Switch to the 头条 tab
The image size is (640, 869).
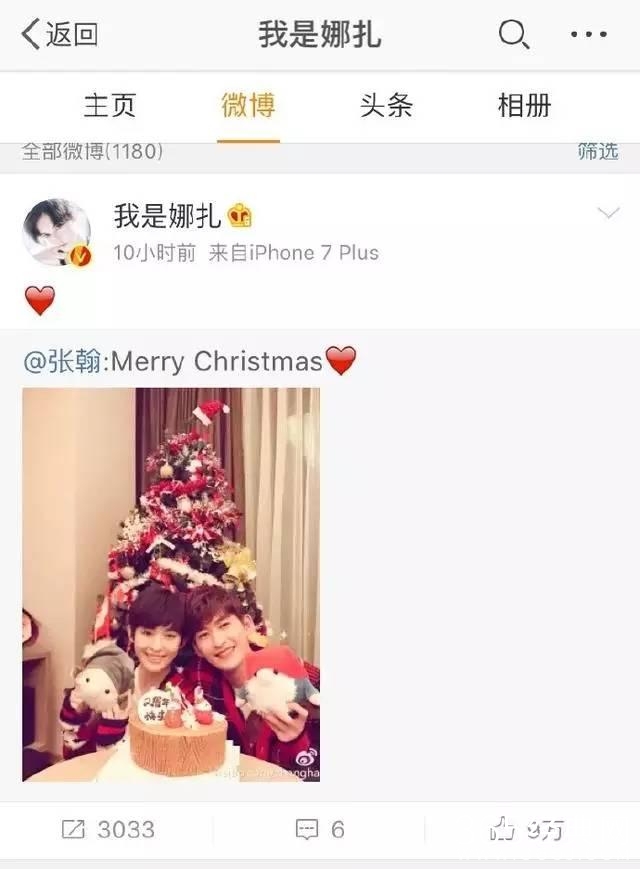[386, 105]
